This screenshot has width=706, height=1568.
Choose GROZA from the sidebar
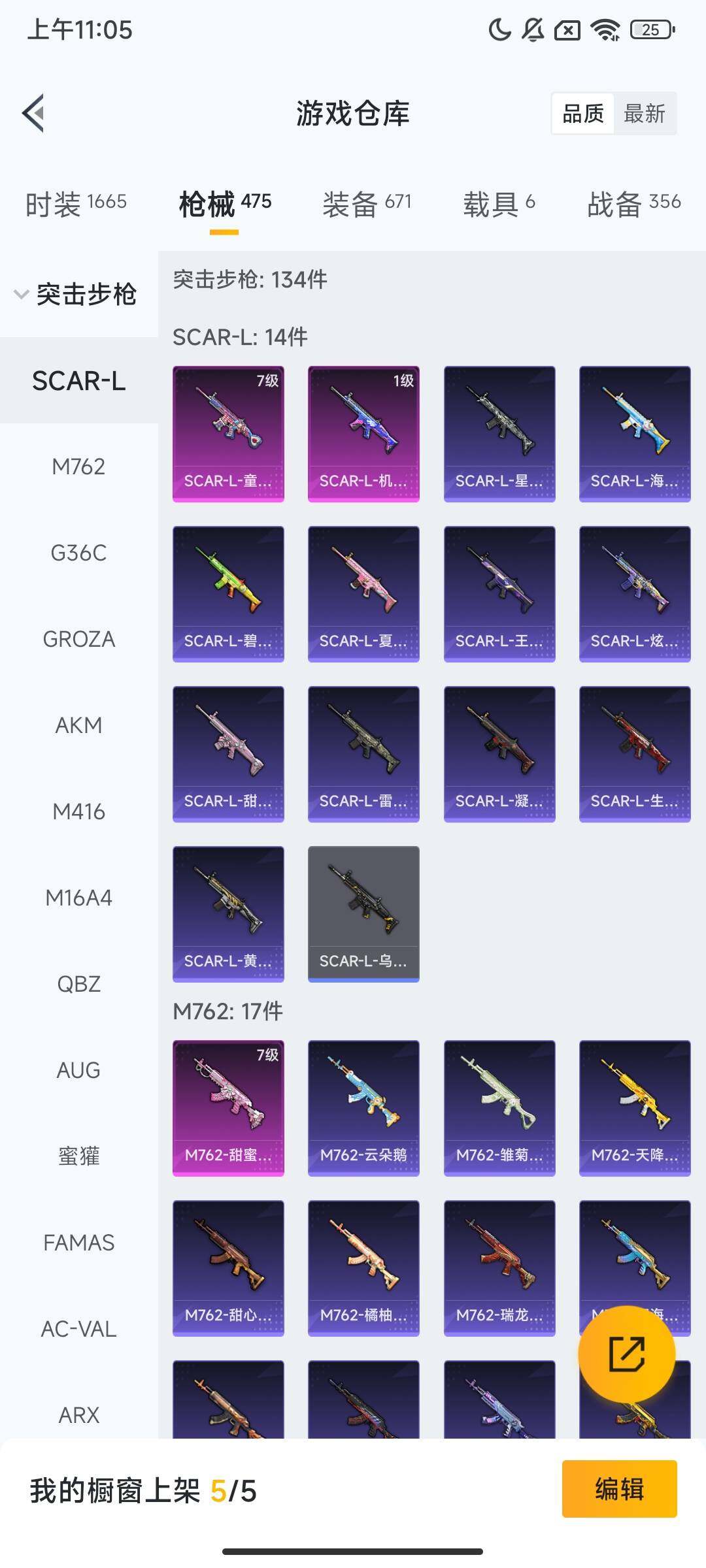[x=78, y=639]
